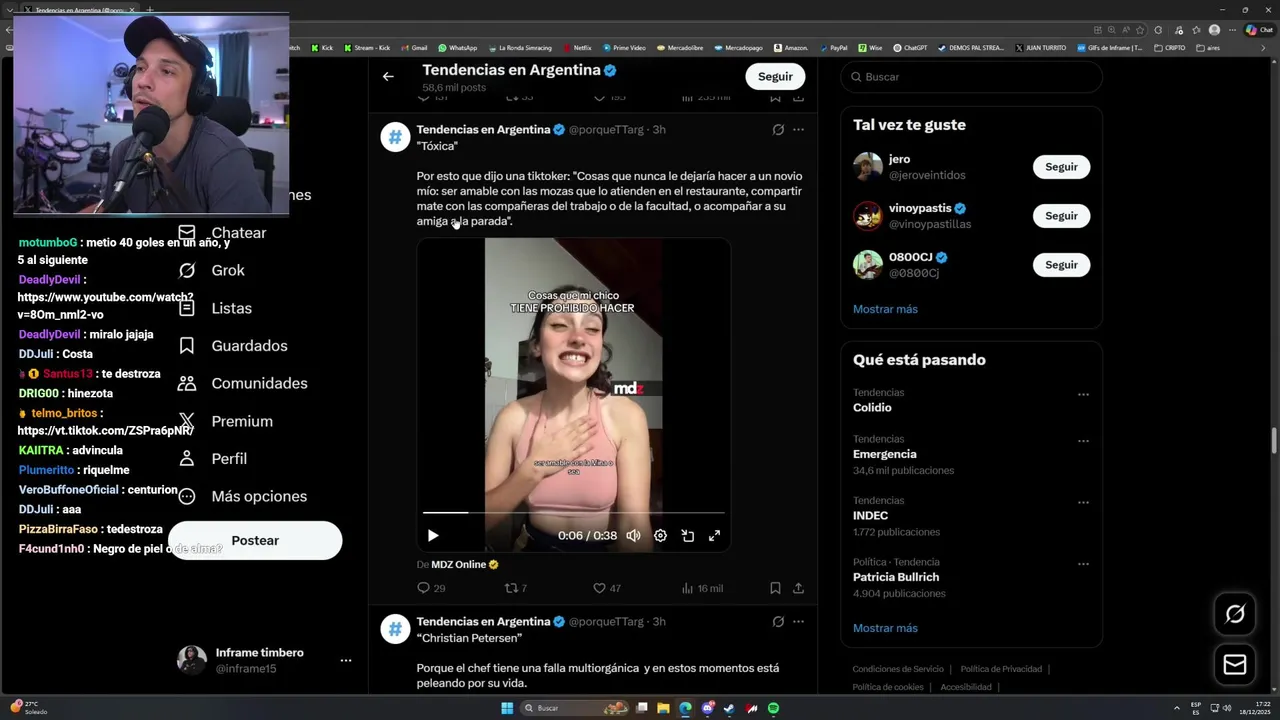Image resolution: width=1280 pixels, height=720 pixels.
Task: Go back using the header arrow
Action: pos(388,76)
